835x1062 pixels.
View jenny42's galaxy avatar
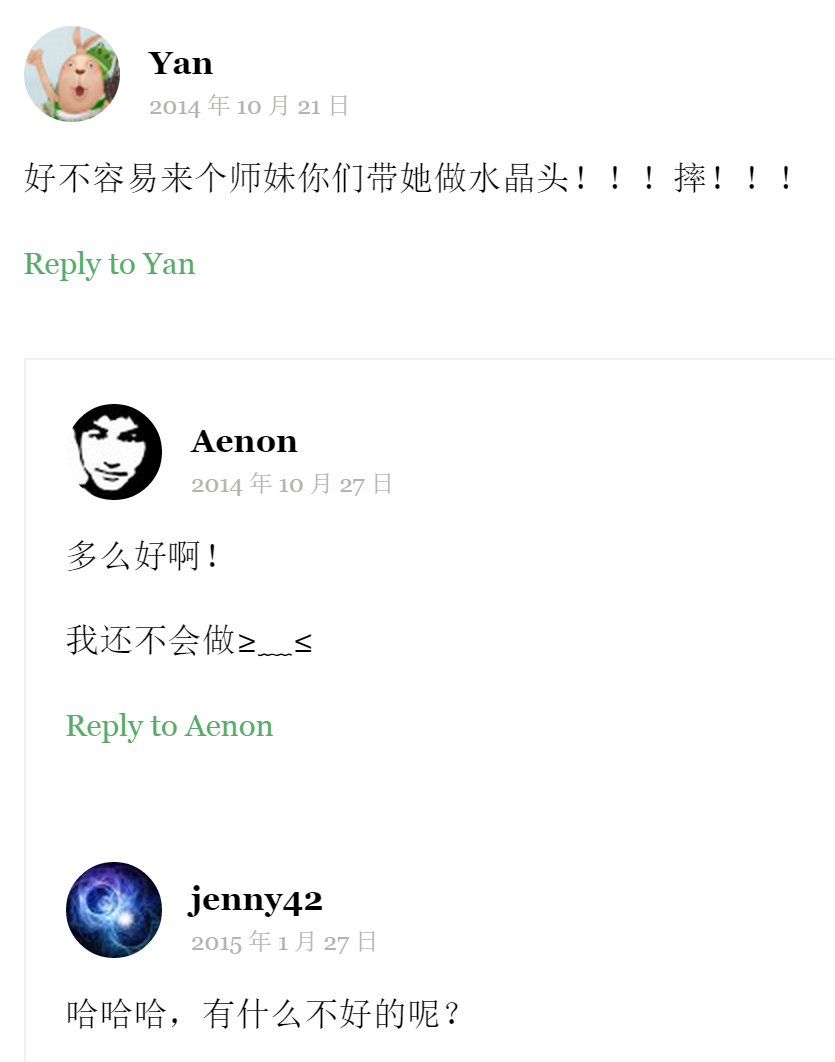114,910
